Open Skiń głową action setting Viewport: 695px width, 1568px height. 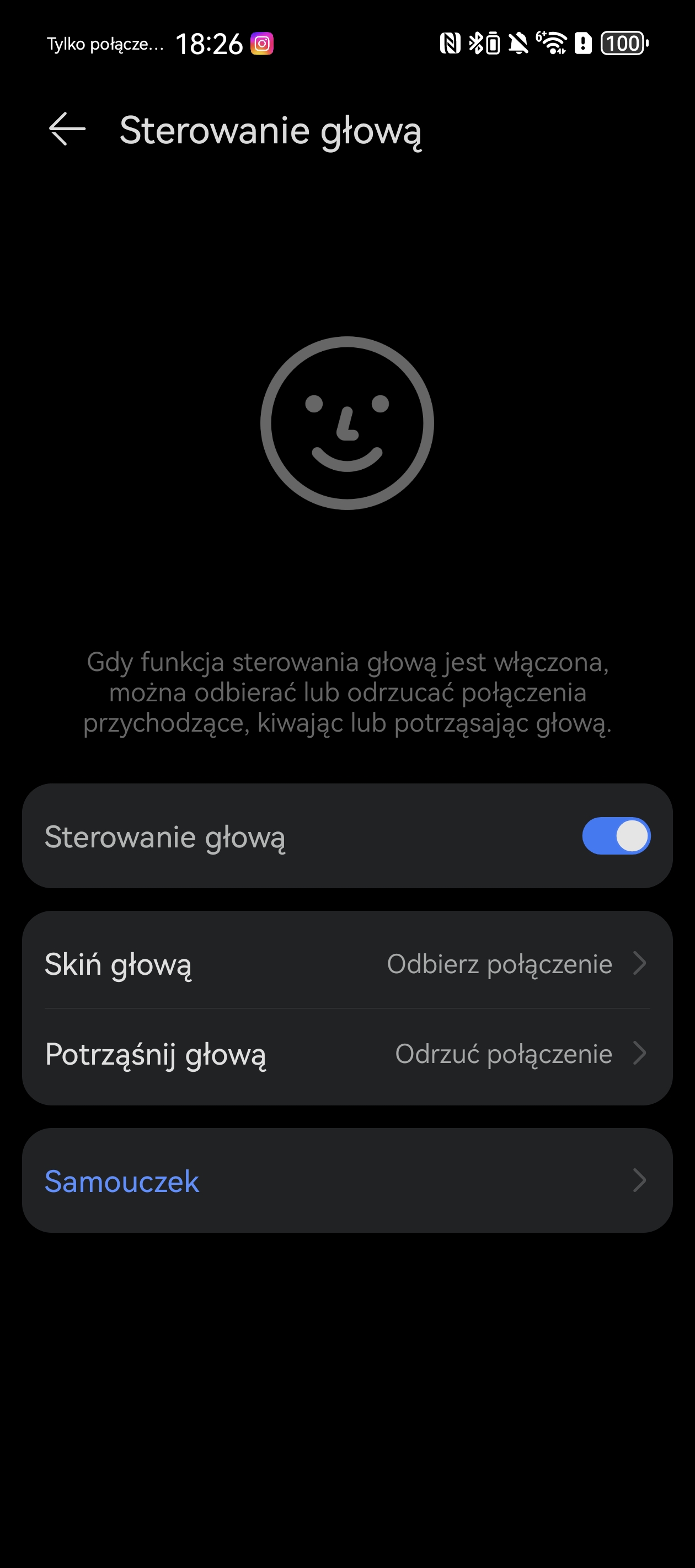coord(347,964)
